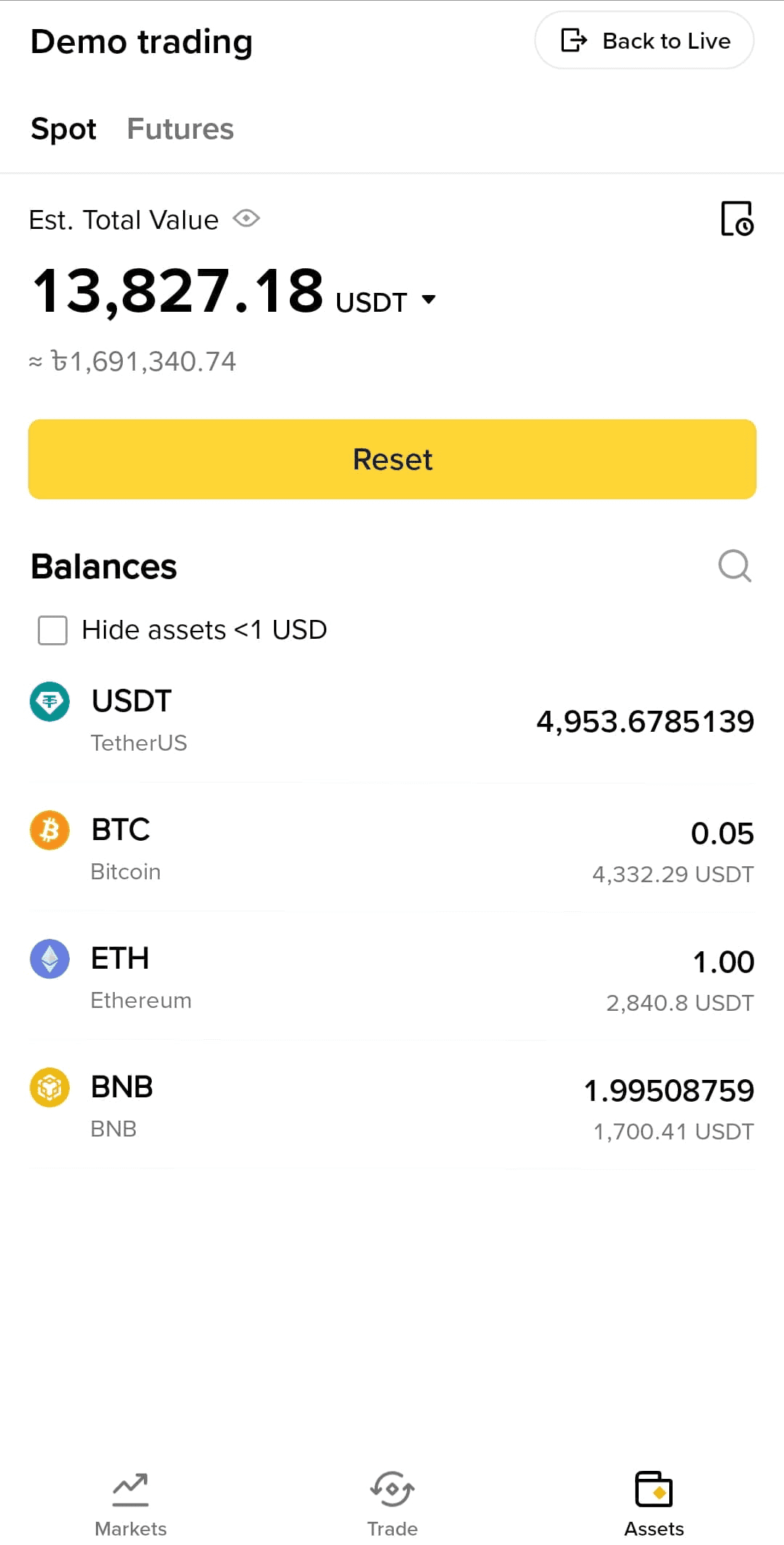Search balances with the magnifier icon
Image resolution: width=784 pixels, height=1545 pixels.
coord(735,566)
